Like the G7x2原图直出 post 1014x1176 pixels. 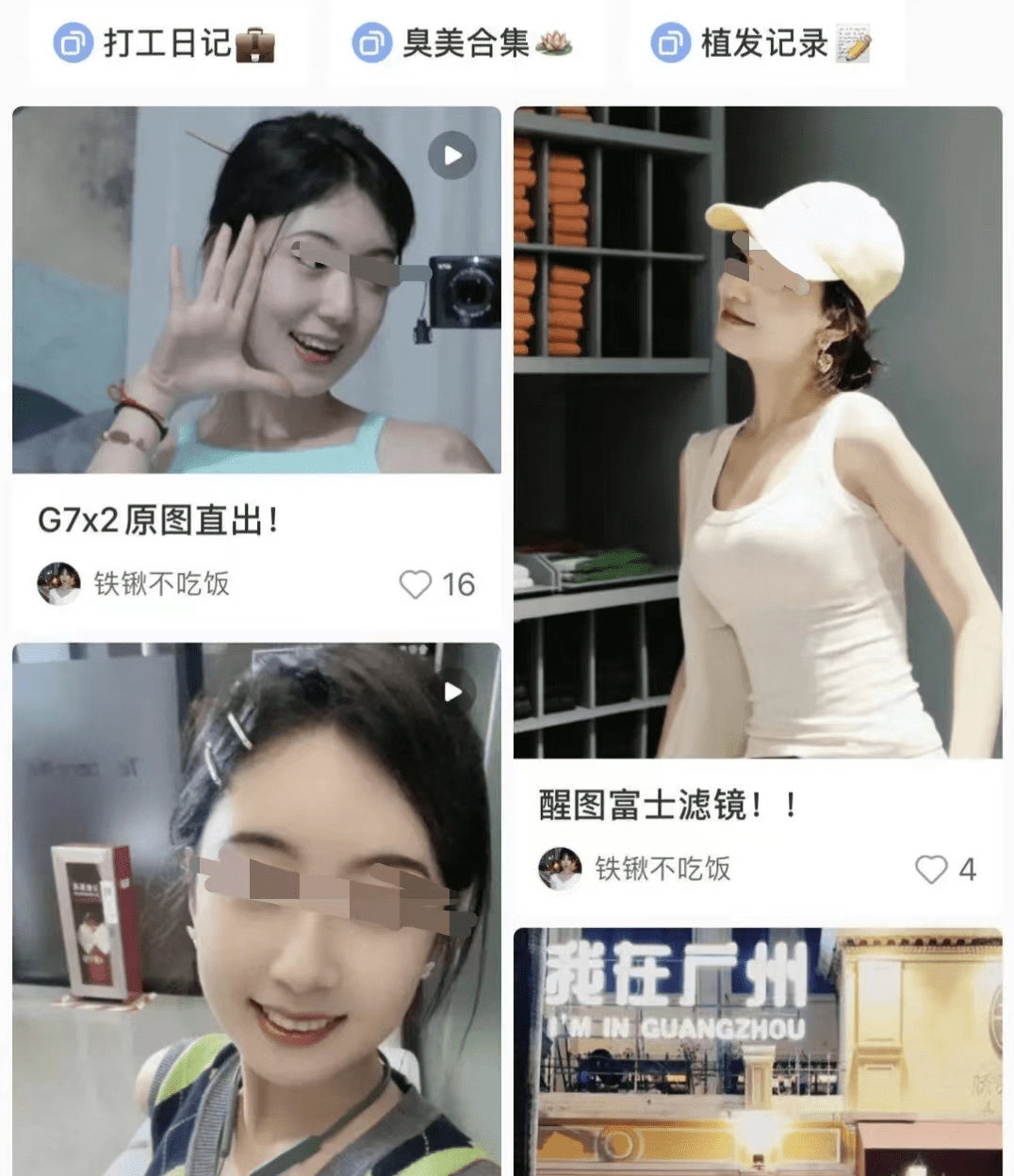pyautogui.click(x=416, y=584)
